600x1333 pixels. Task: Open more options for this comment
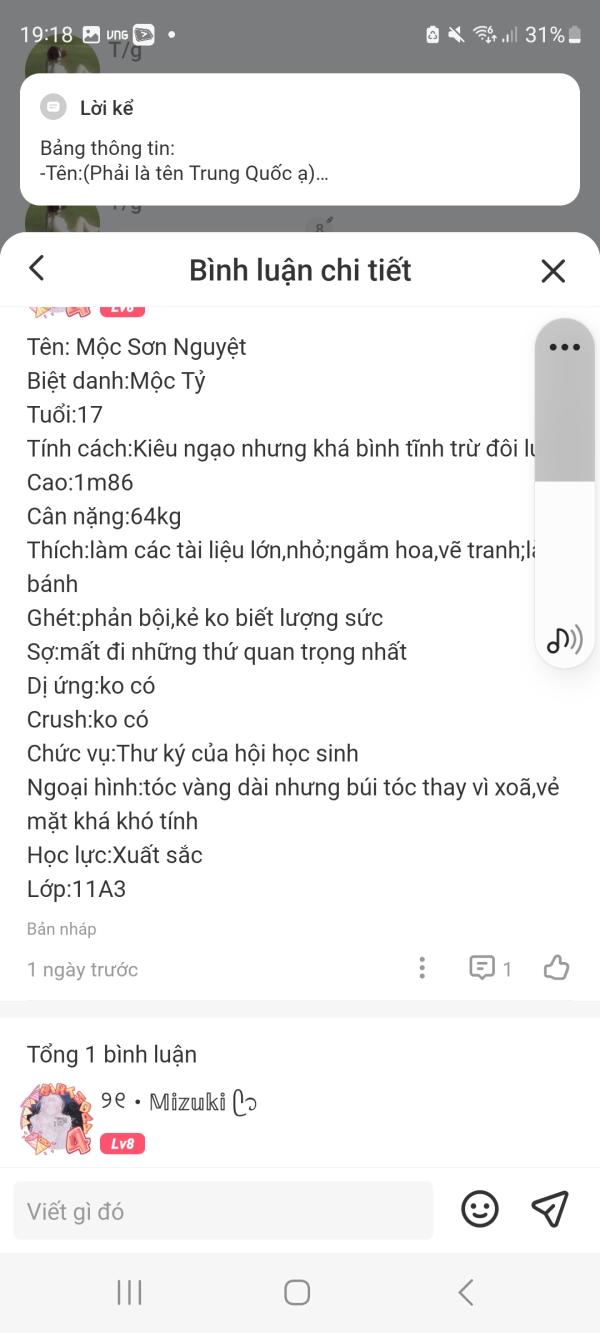coord(422,967)
